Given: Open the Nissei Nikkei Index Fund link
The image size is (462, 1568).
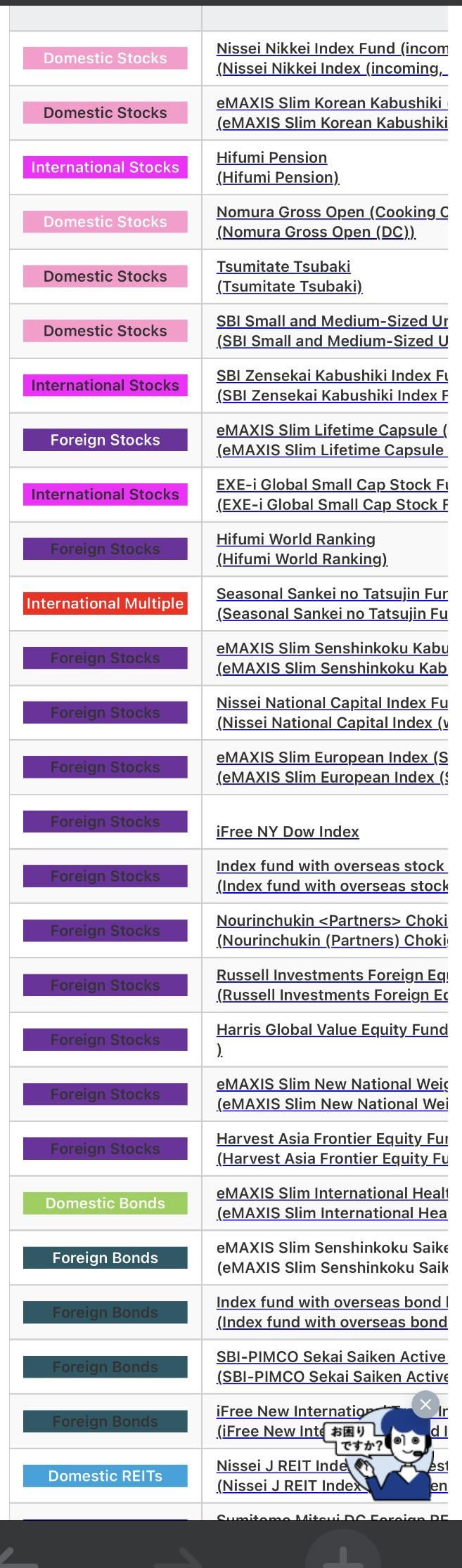Looking at the screenshot, I should pyautogui.click(x=331, y=48).
